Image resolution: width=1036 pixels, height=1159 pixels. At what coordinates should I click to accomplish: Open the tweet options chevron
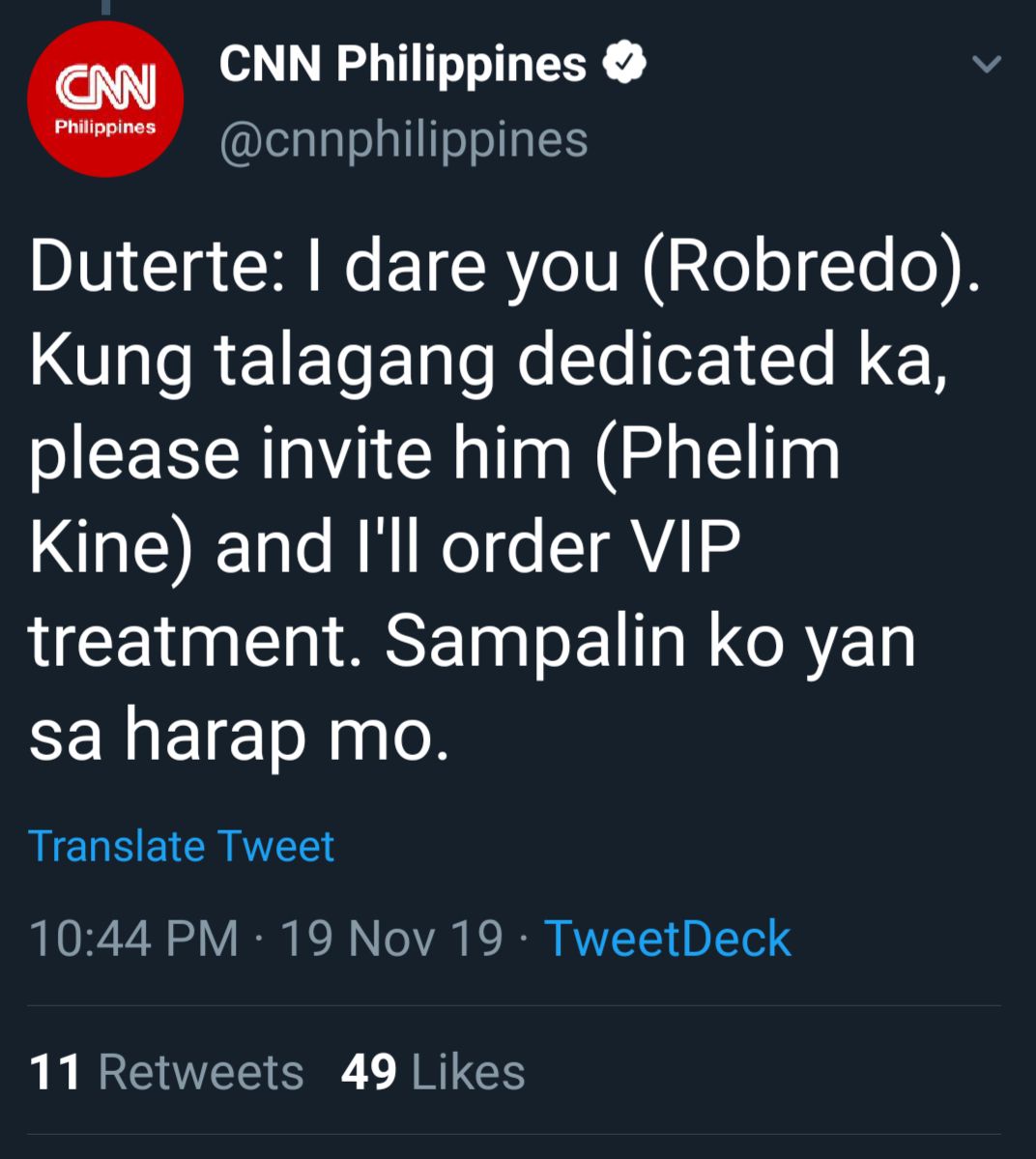tap(986, 65)
